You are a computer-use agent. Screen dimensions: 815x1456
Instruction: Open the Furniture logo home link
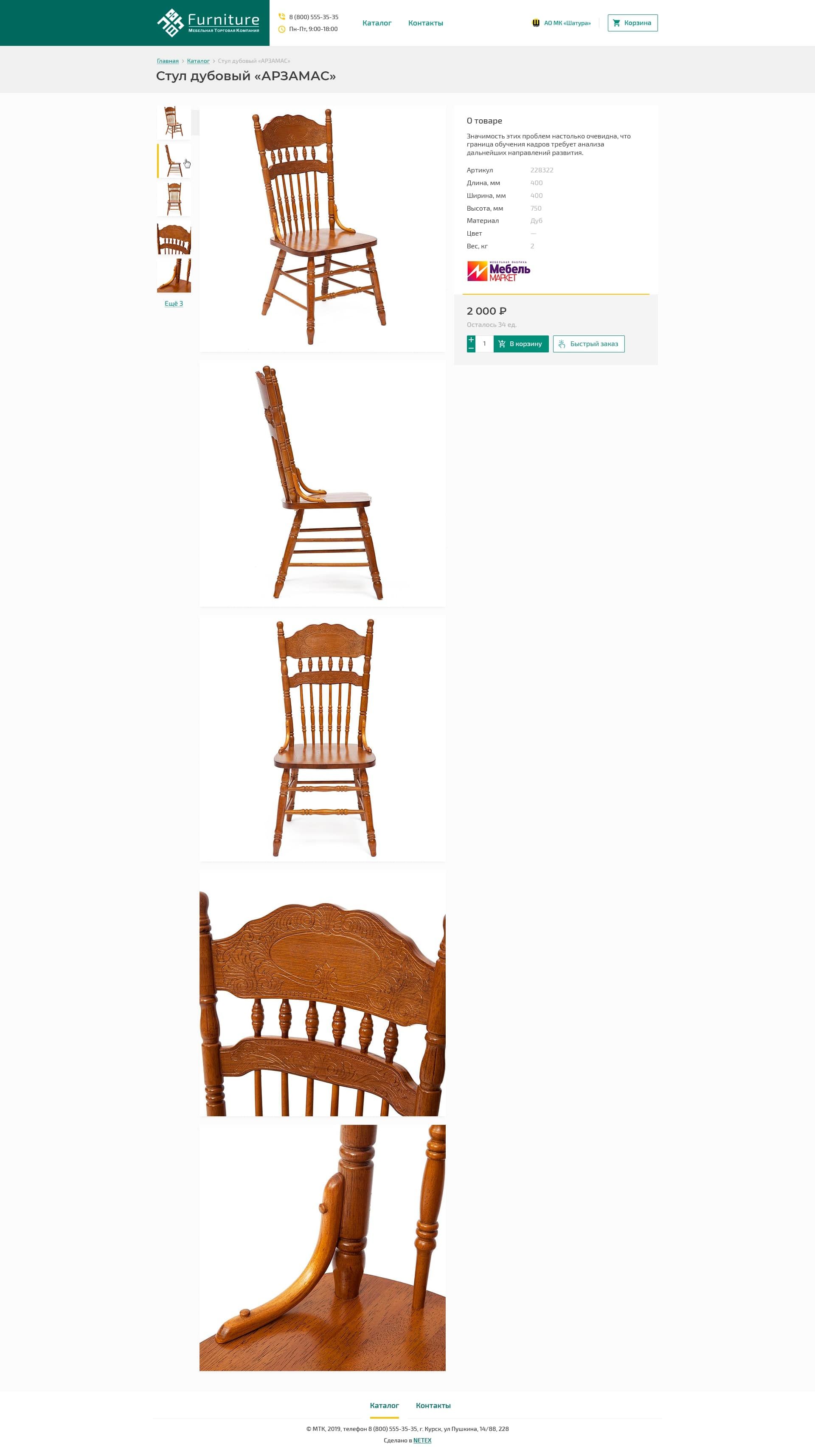coord(208,23)
